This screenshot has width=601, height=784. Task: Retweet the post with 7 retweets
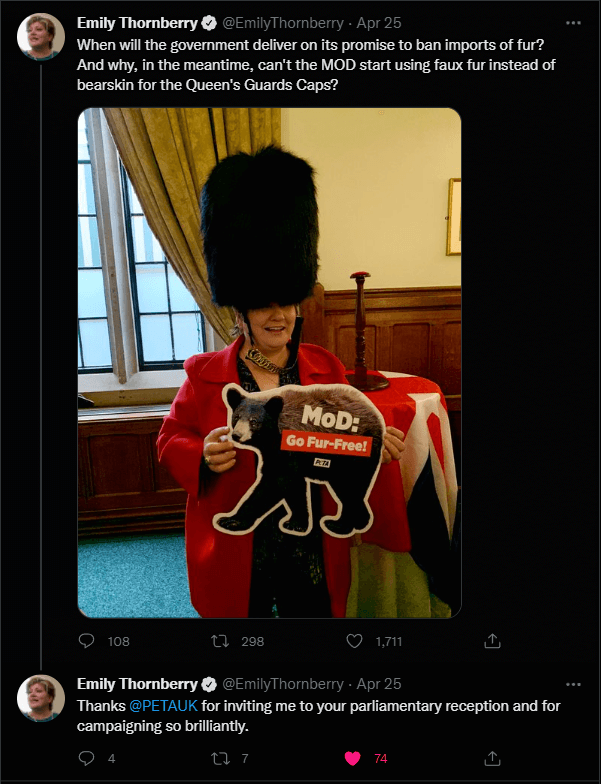pos(221,758)
